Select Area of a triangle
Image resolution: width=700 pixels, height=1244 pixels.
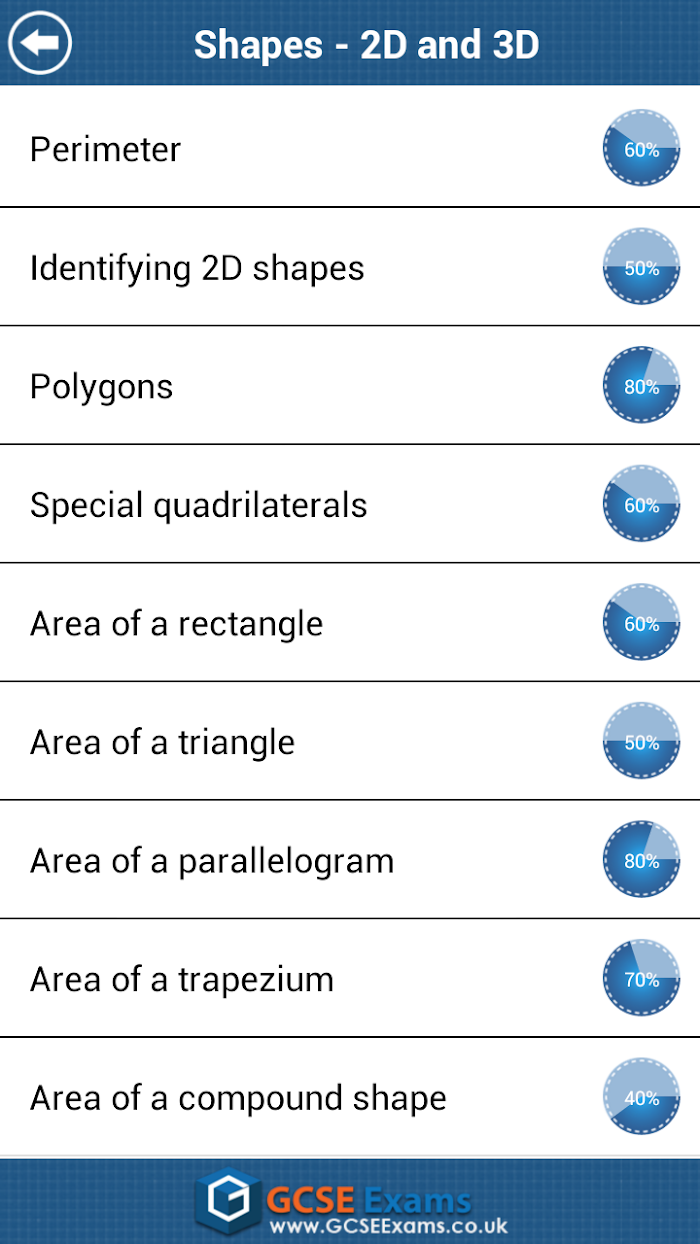click(350, 741)
